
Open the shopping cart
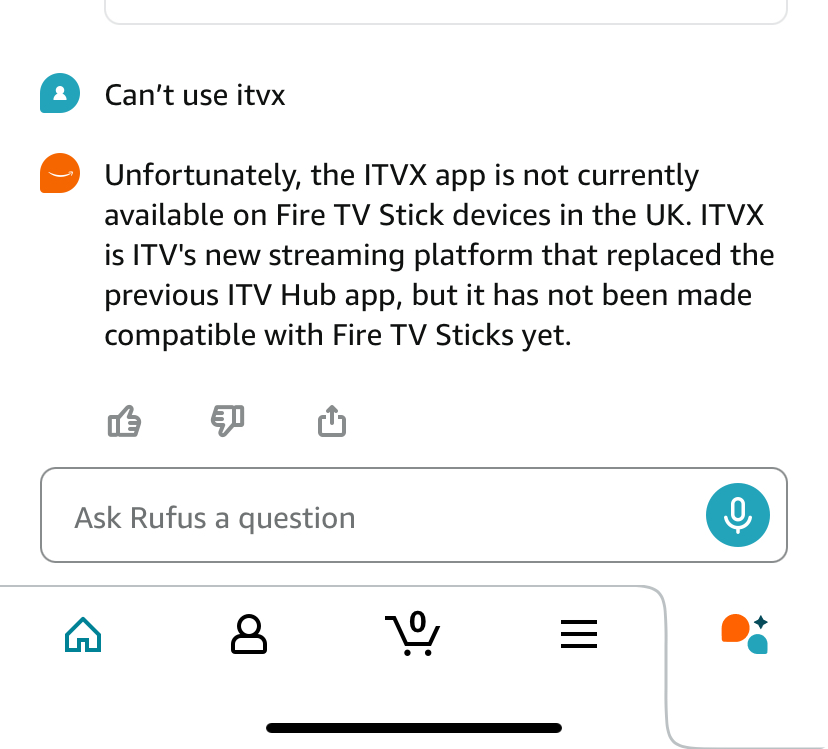click(x=413, y=633)
